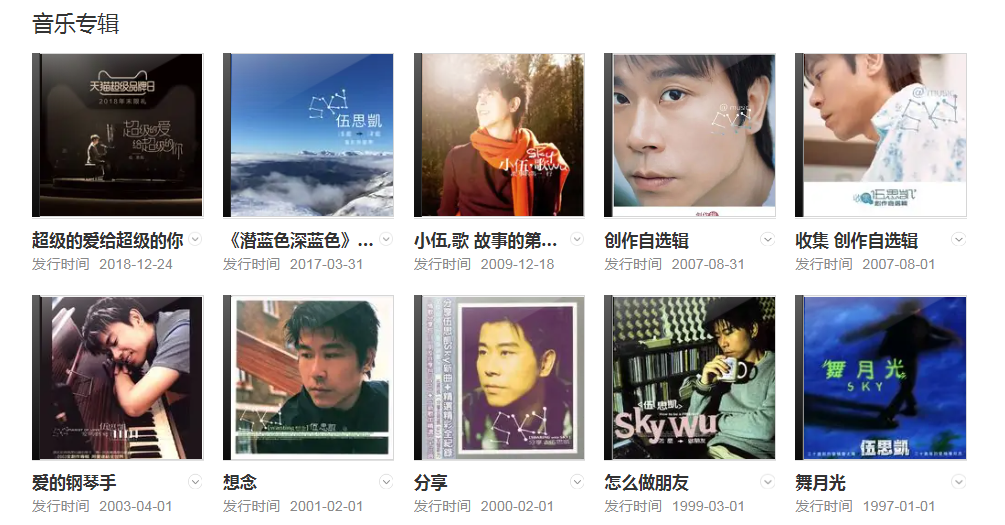Open the album 小伍.歌 故事的第…
Viewport: 1005px width, 525px height.
[499, 135]
